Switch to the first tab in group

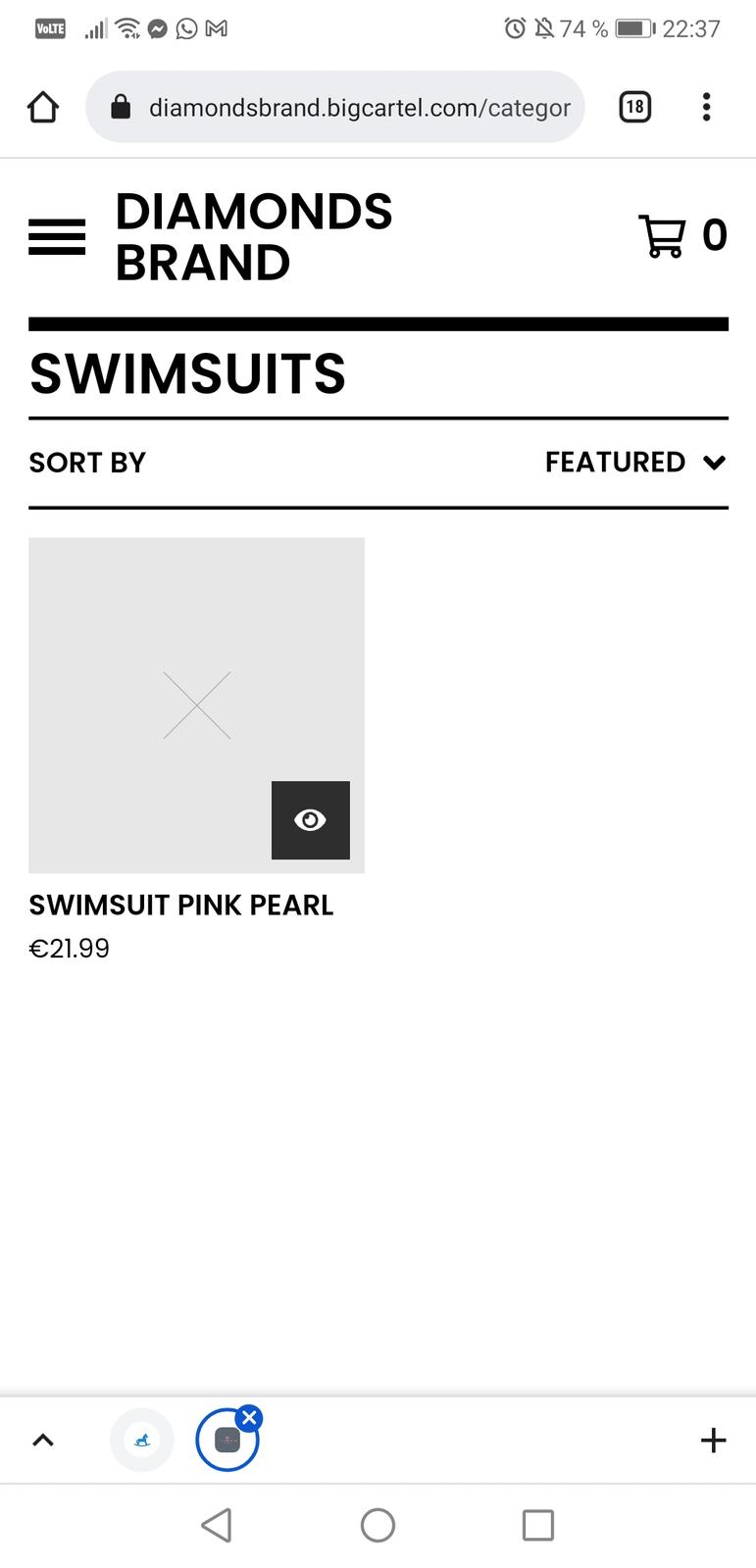tap(142, 1440)
